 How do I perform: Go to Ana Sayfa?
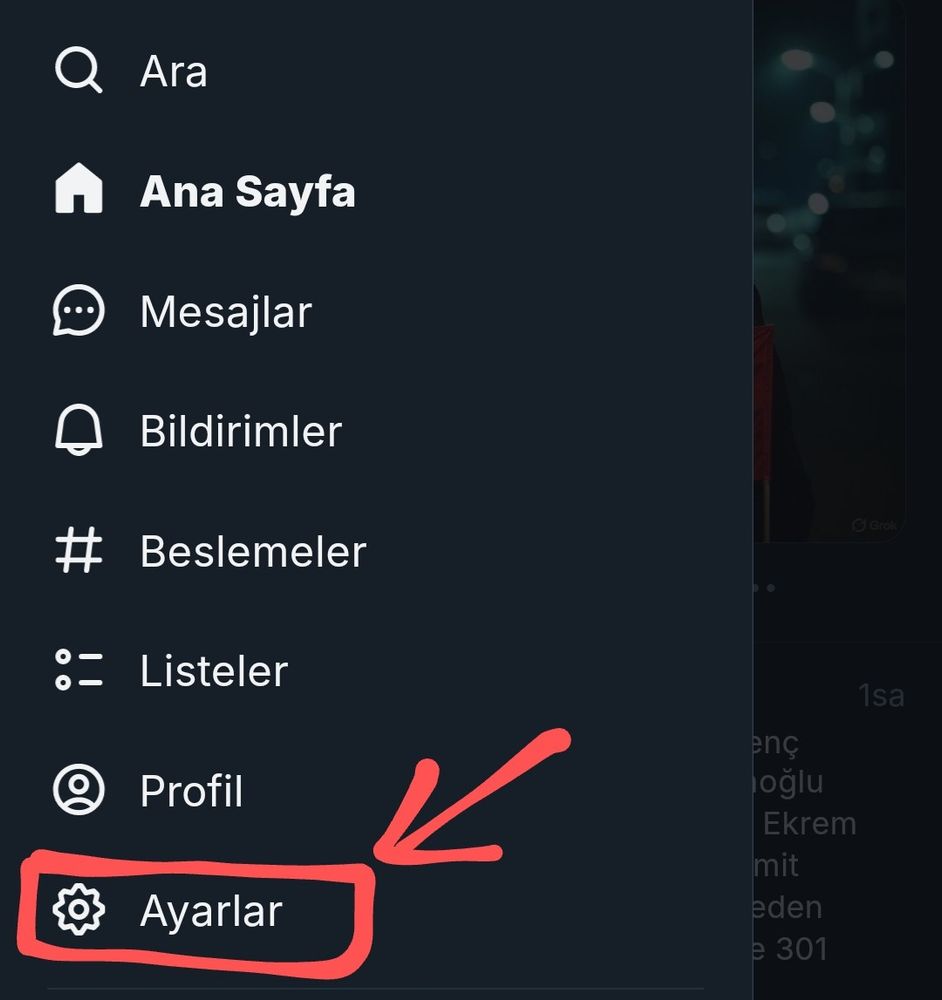246,192
